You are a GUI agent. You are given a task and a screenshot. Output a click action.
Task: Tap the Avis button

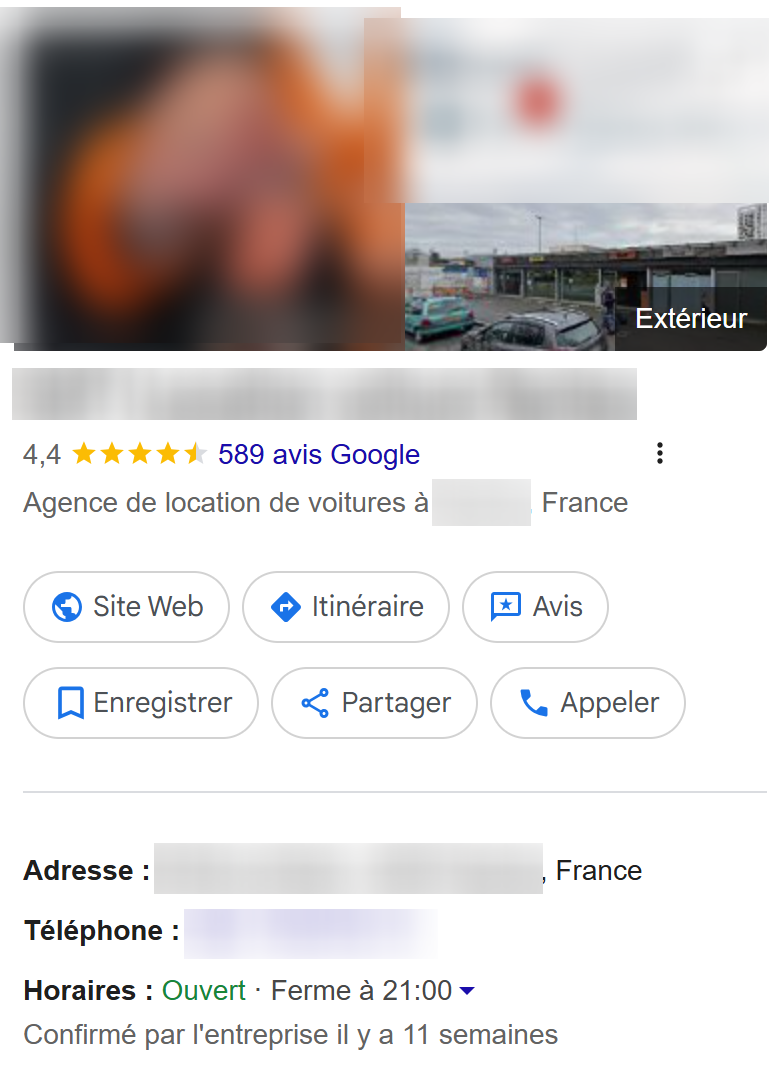pyautogui.click(x=535, y=607)
